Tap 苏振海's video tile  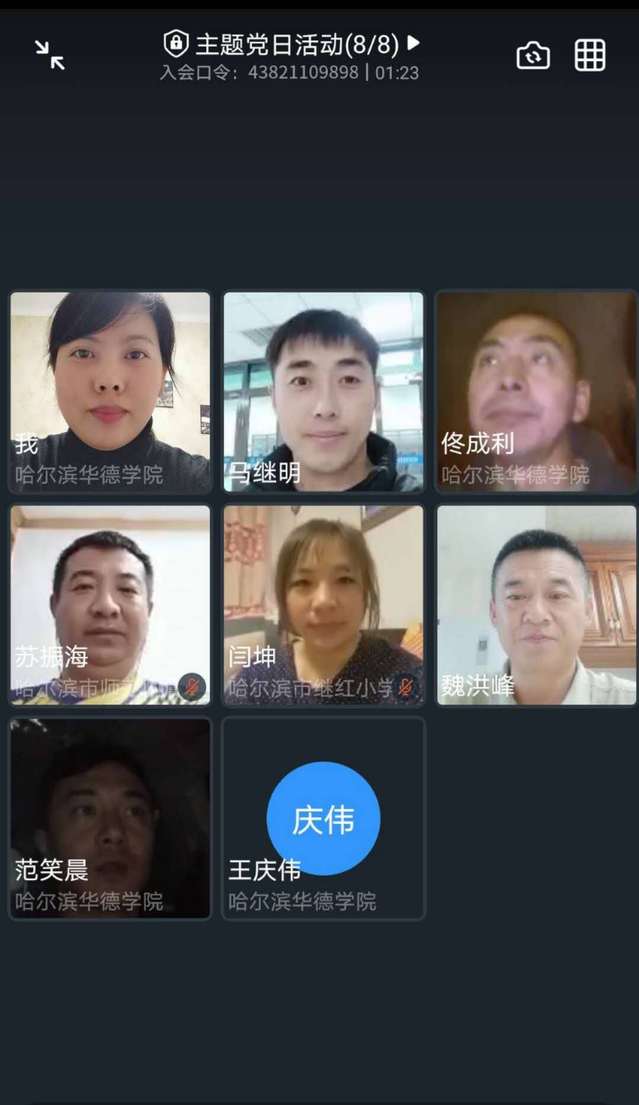point(110,604)
